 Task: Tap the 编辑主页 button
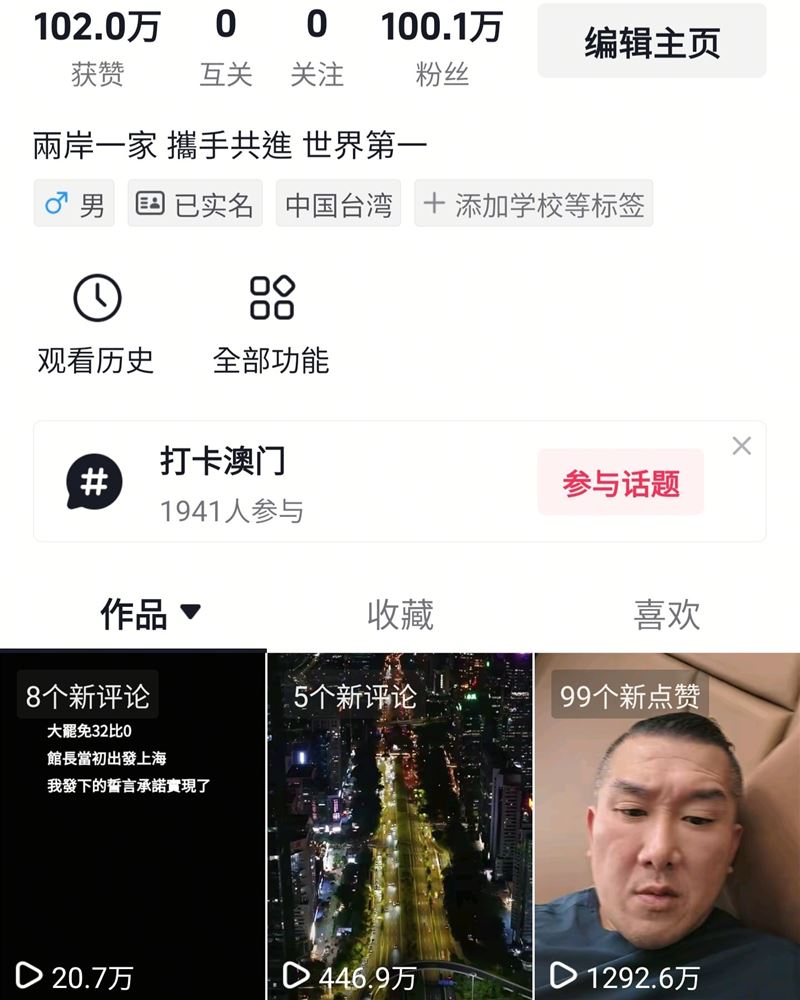pyautogui.click(x=651, y=43)
